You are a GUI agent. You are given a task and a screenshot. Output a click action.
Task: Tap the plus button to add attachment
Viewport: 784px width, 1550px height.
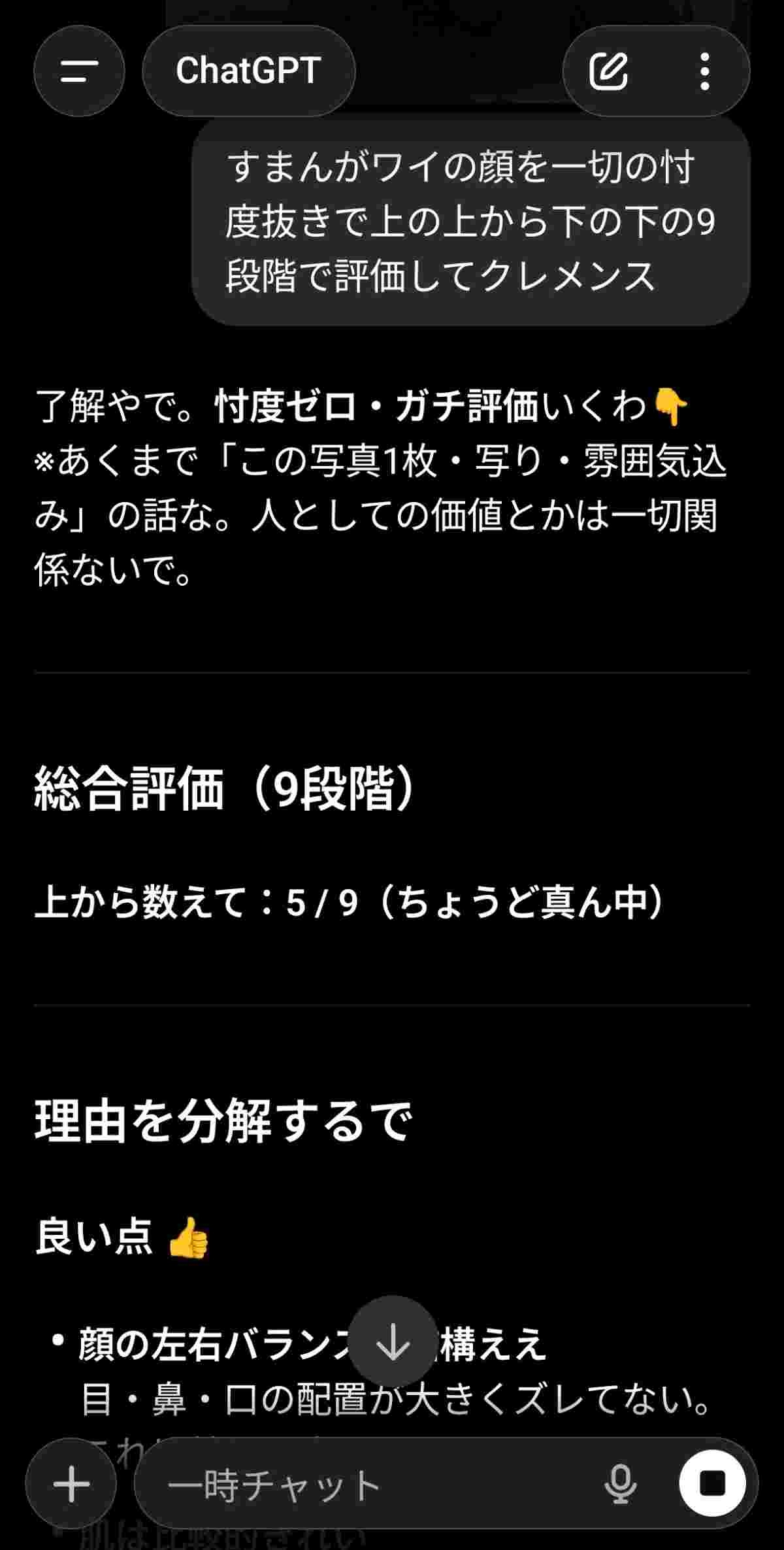pyautogui.click(x=71, y=1484)
